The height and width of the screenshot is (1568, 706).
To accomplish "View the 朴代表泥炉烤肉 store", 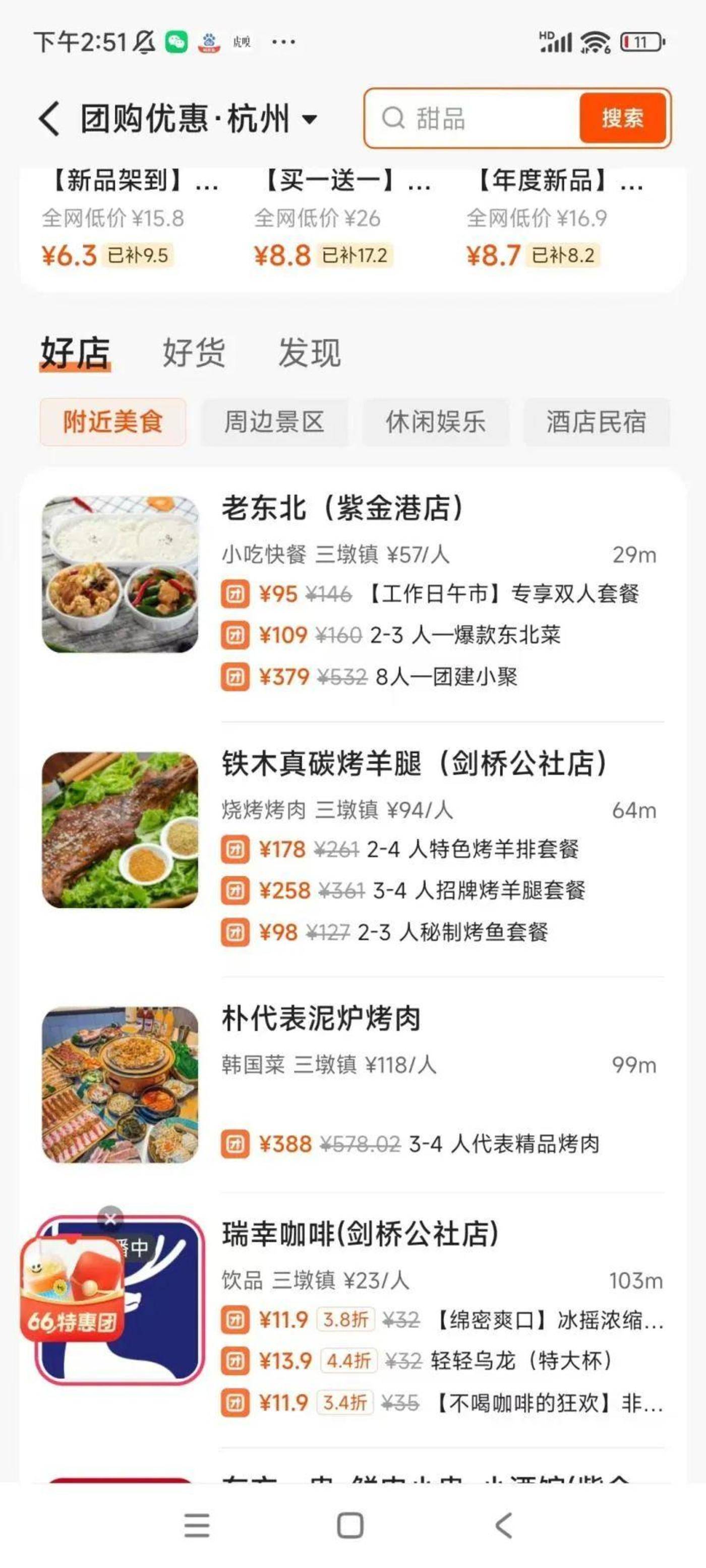I will (321, 1018).
